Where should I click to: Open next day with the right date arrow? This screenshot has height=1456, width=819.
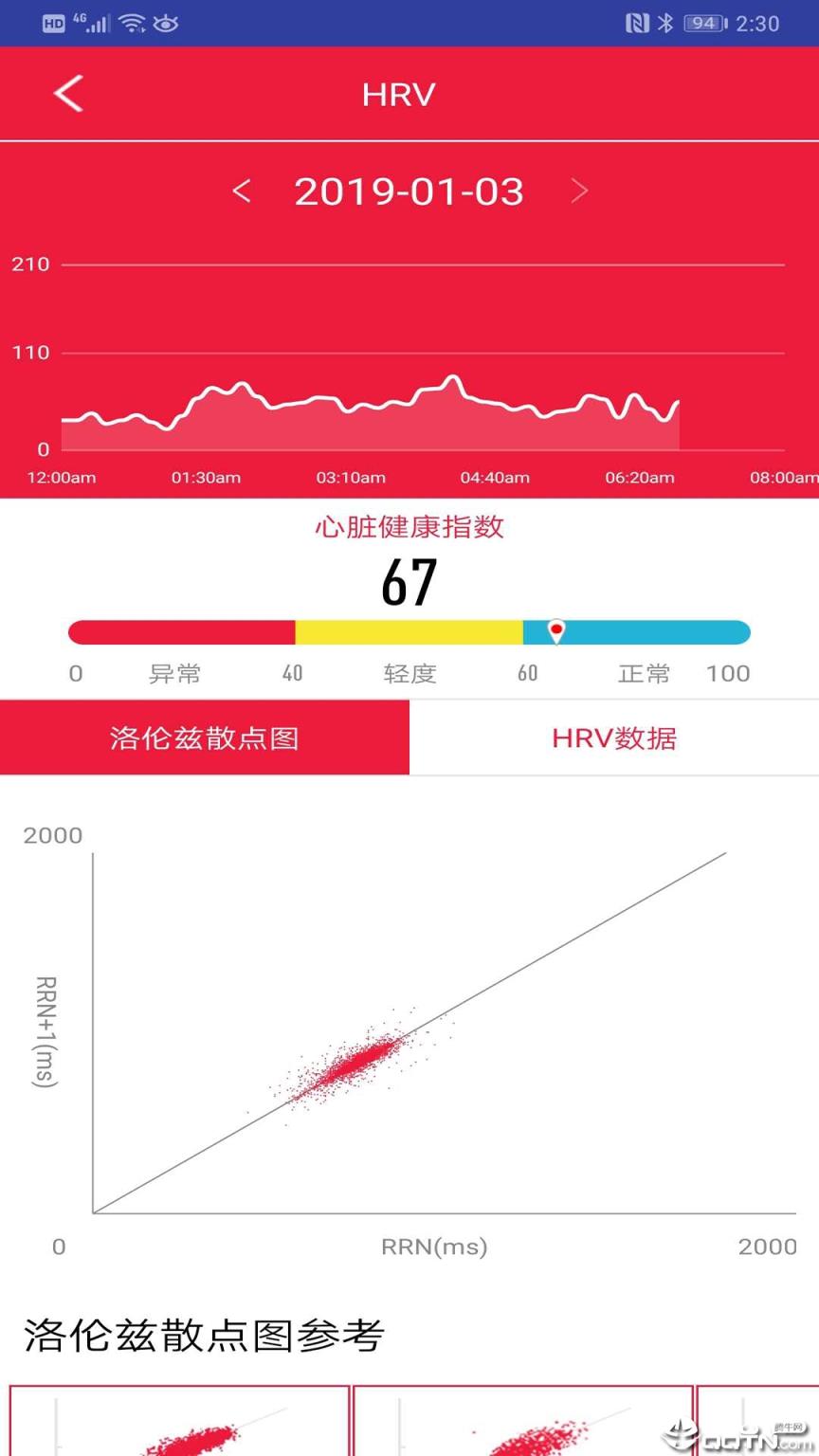click(x=581, y=191)
